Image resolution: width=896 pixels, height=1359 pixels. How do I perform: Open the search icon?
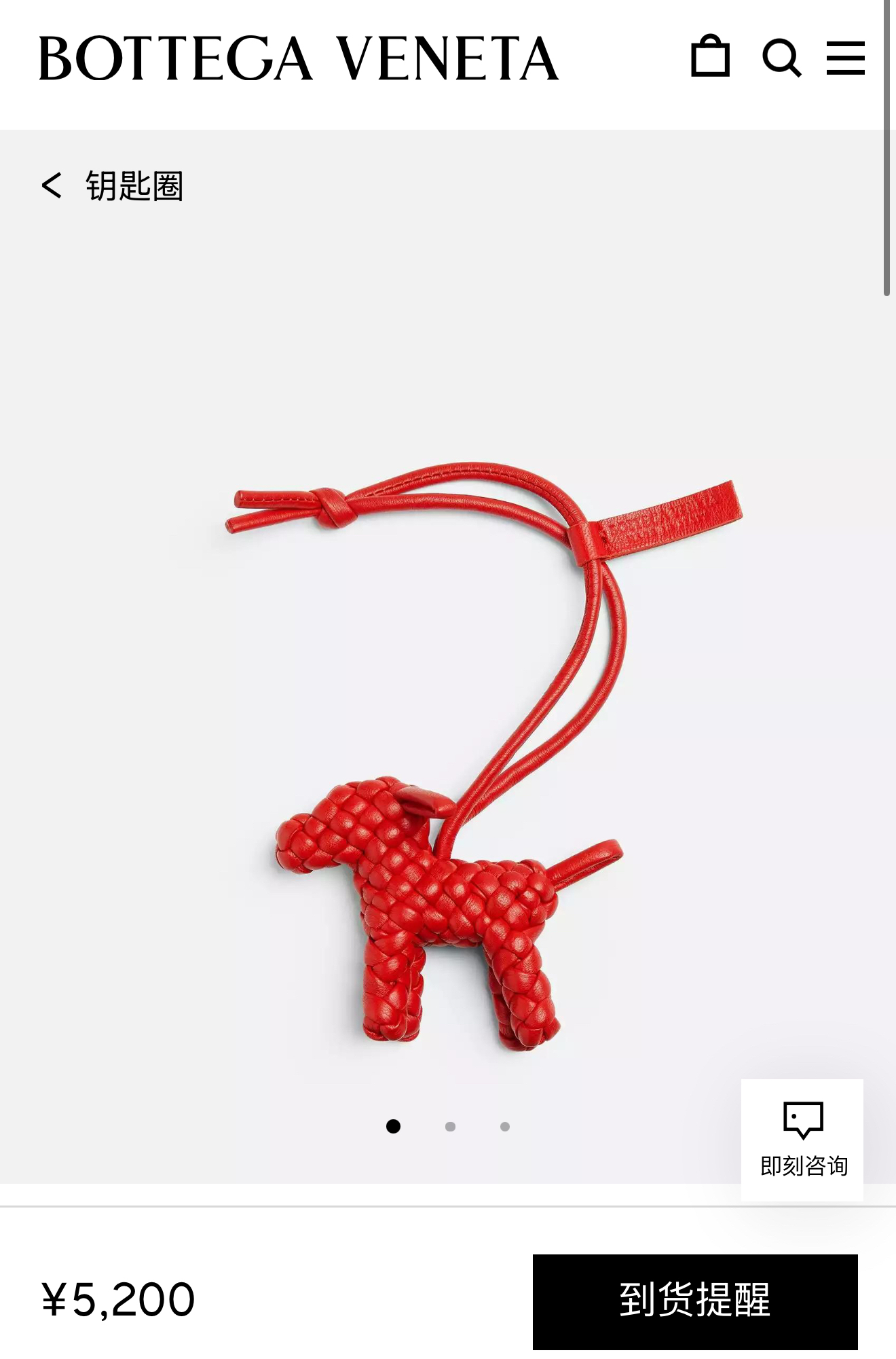[x=781, y=58]
